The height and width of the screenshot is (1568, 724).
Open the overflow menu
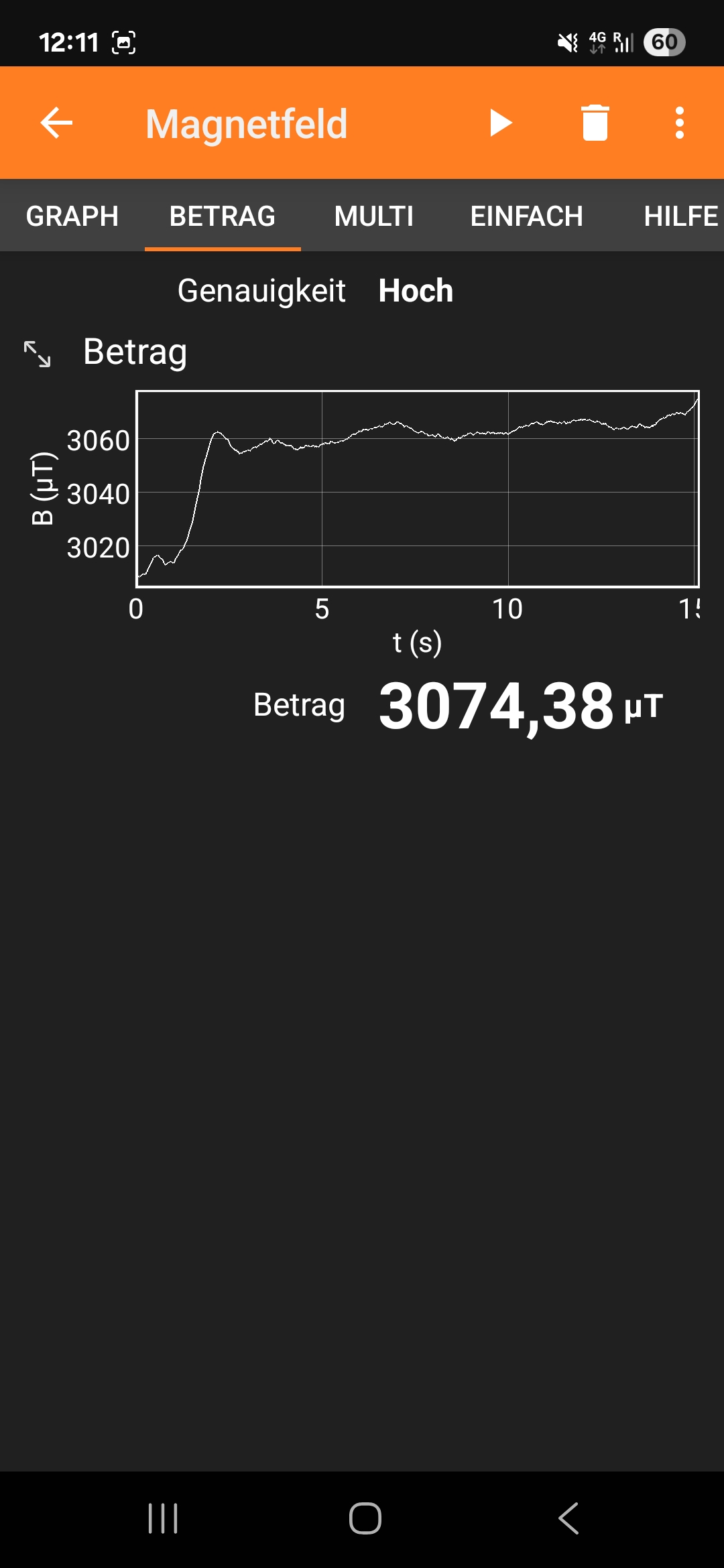tap(680, 123)
